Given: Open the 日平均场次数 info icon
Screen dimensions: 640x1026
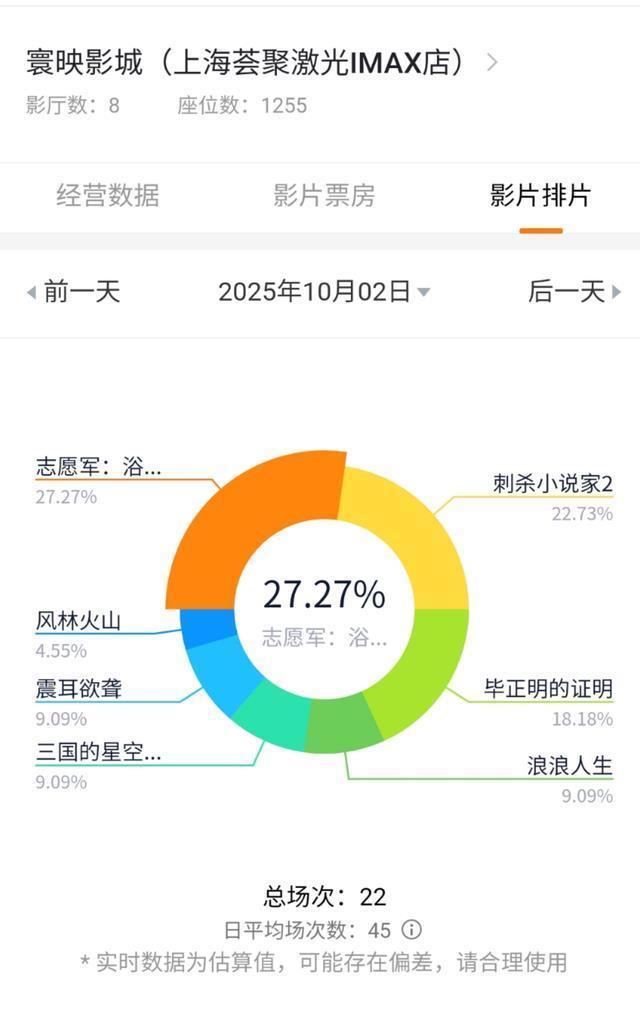Looking at the screenshot, I should tap(411, 930).
